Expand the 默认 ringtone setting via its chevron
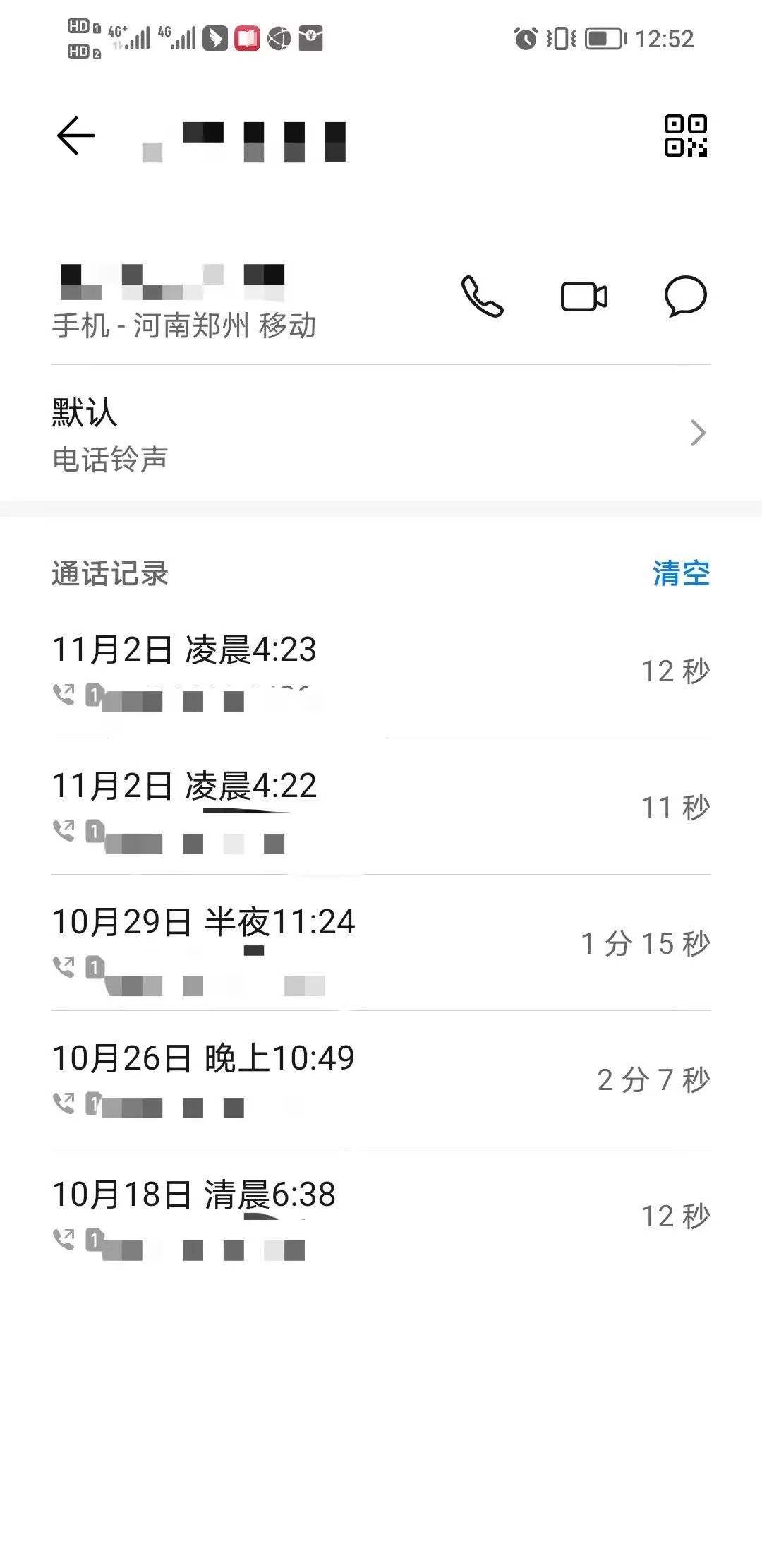The image size is (762, 1568). tap(698, 432)
